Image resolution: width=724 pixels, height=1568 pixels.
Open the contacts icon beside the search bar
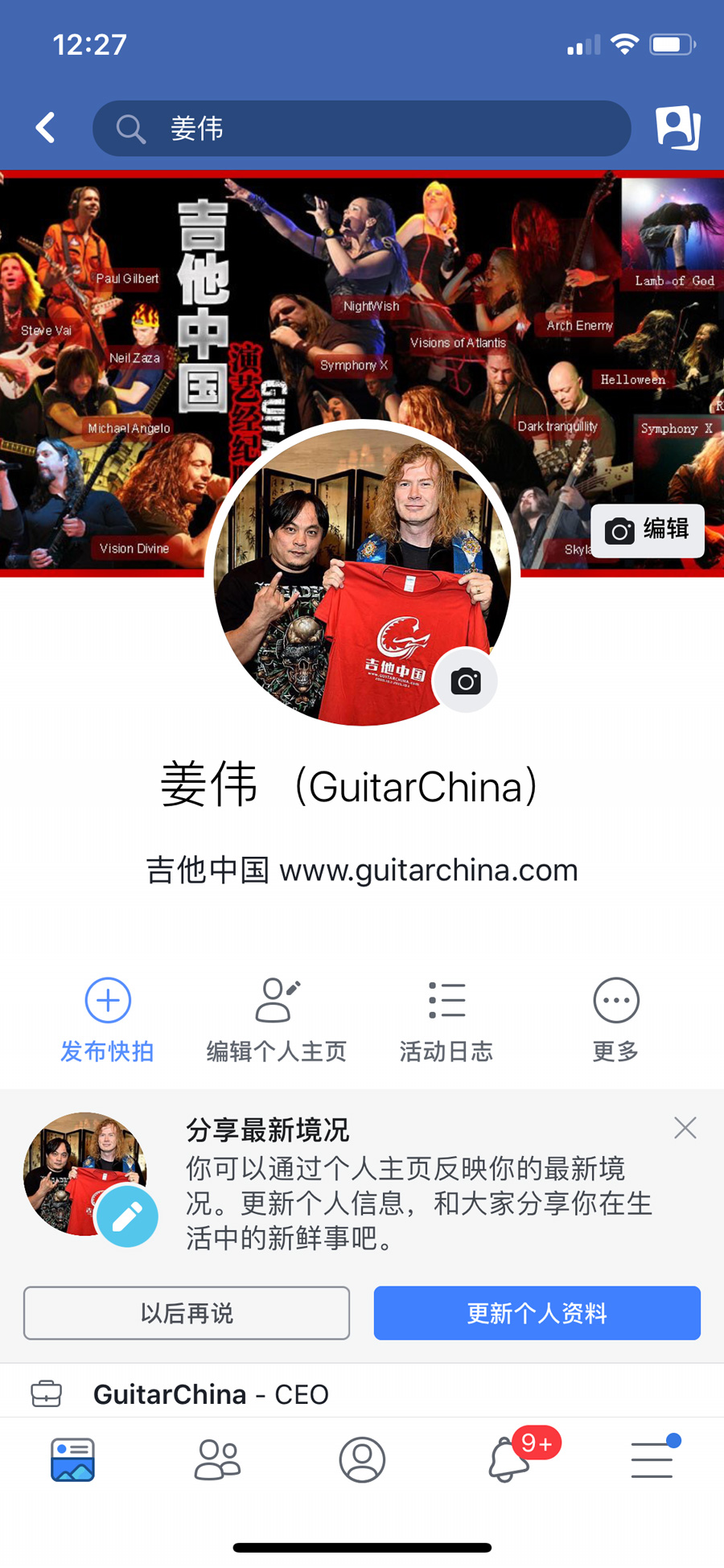coord(677,127)
